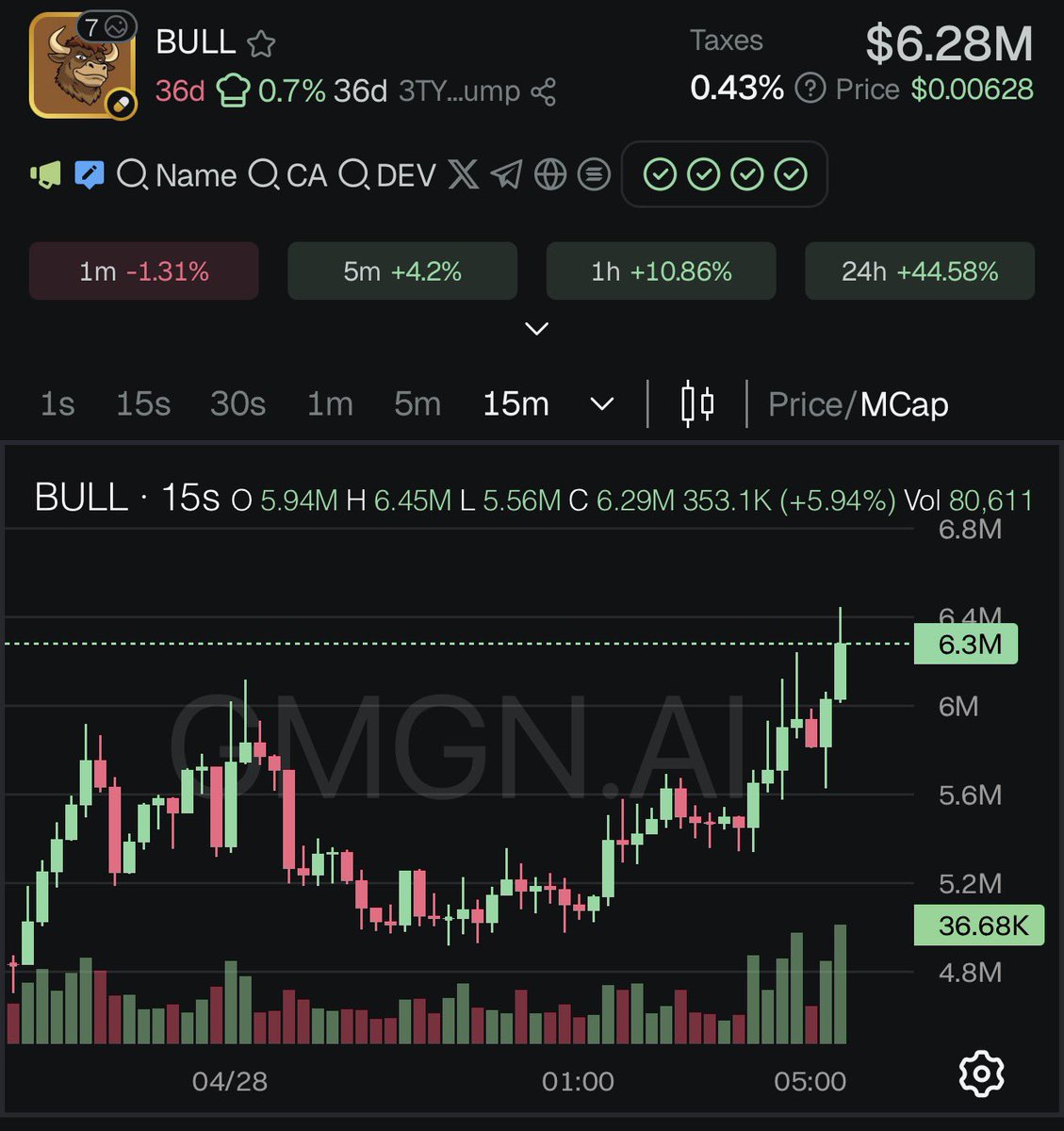This screenshot has height=1131, width=1064.
Task: Open the safety checks badge
Action: tap(725, 174)
